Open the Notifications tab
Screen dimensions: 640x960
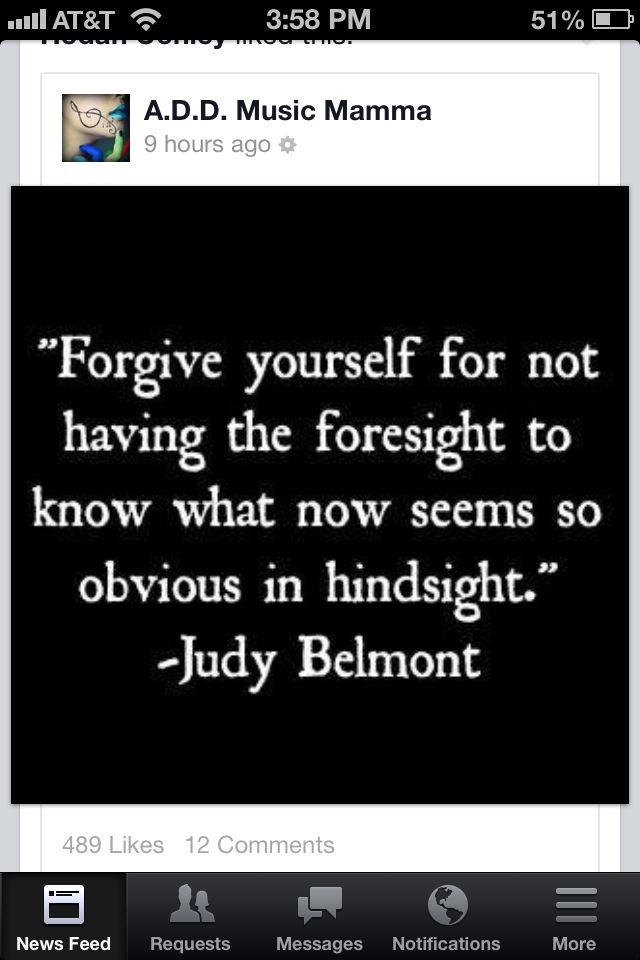point(446,917)
